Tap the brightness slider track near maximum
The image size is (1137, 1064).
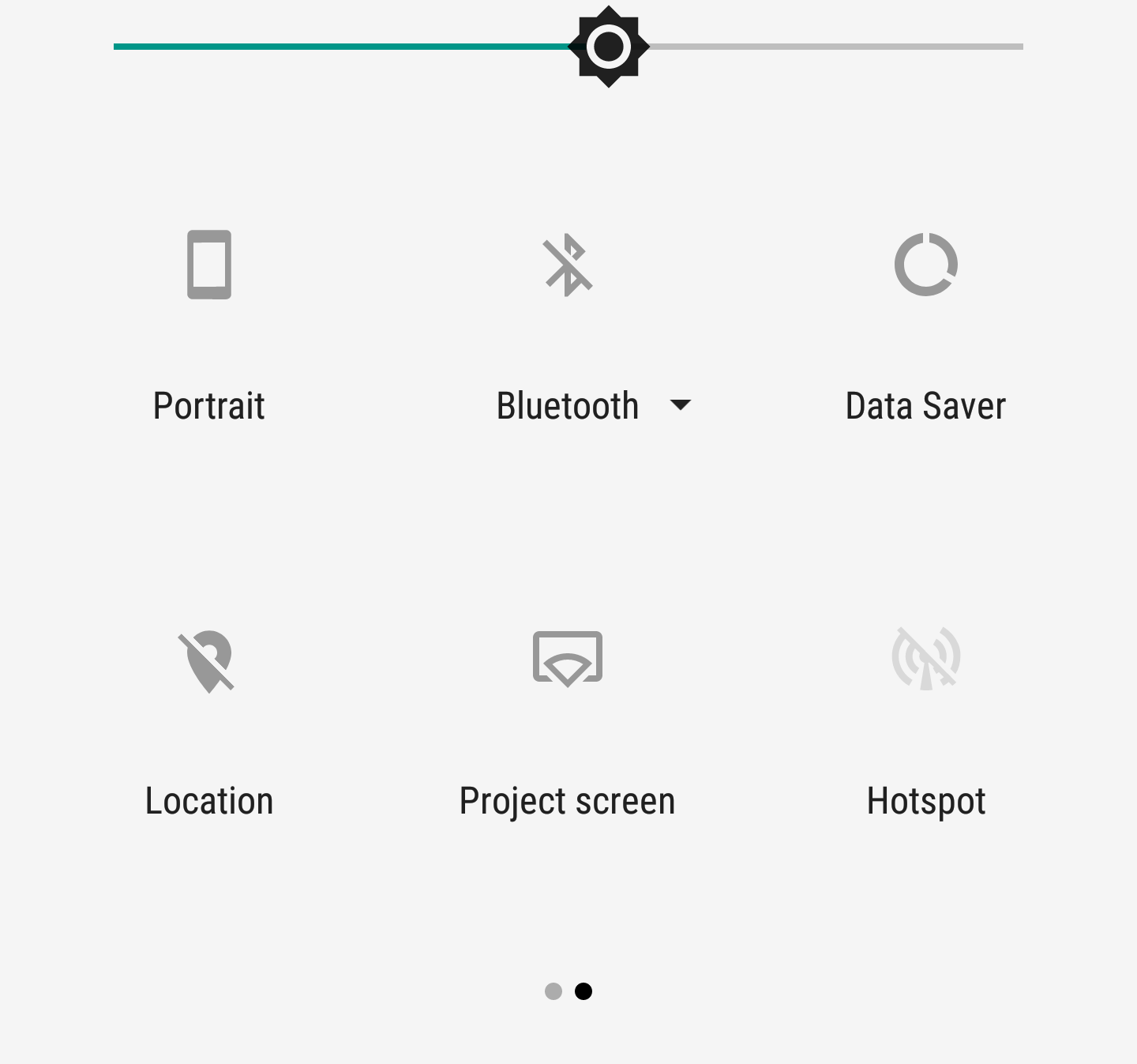1003,47
